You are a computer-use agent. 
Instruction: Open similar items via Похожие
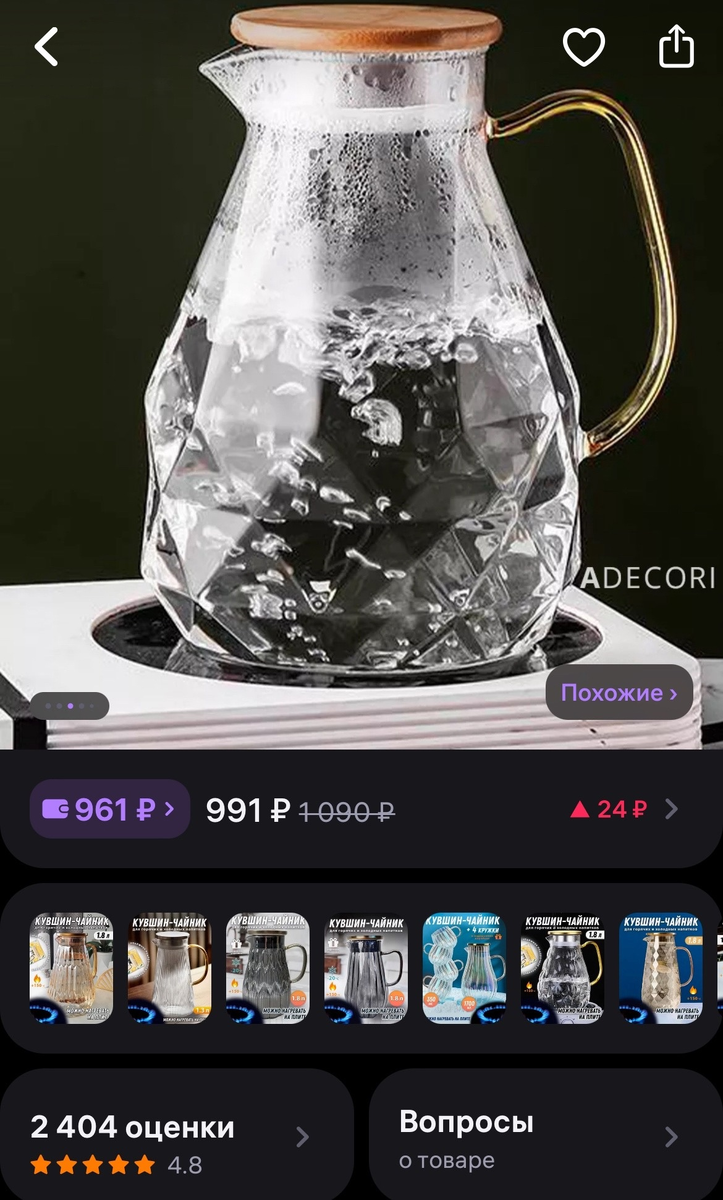pos(619,693)
